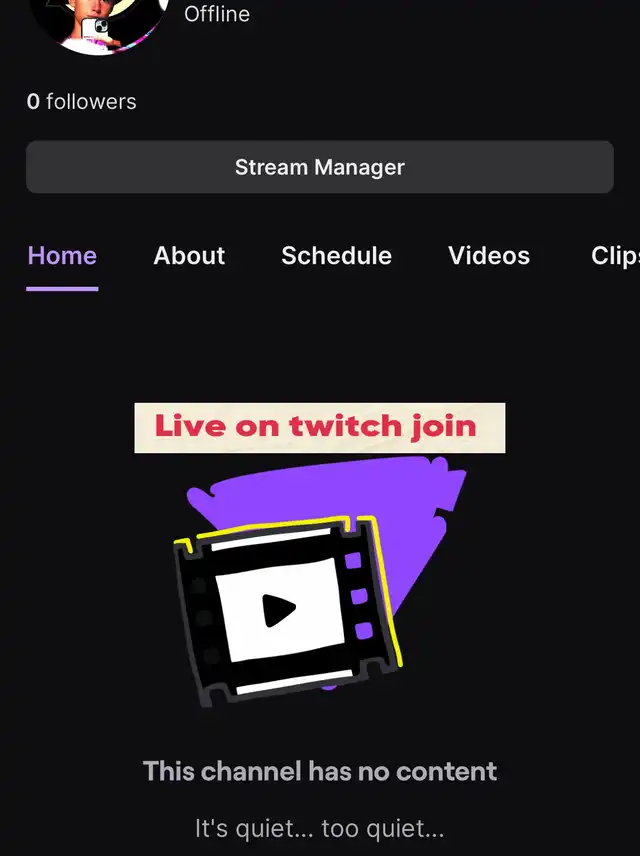Select the Clips tab
Viewport: 640px width, 856px height.
(x=614, y=256)
